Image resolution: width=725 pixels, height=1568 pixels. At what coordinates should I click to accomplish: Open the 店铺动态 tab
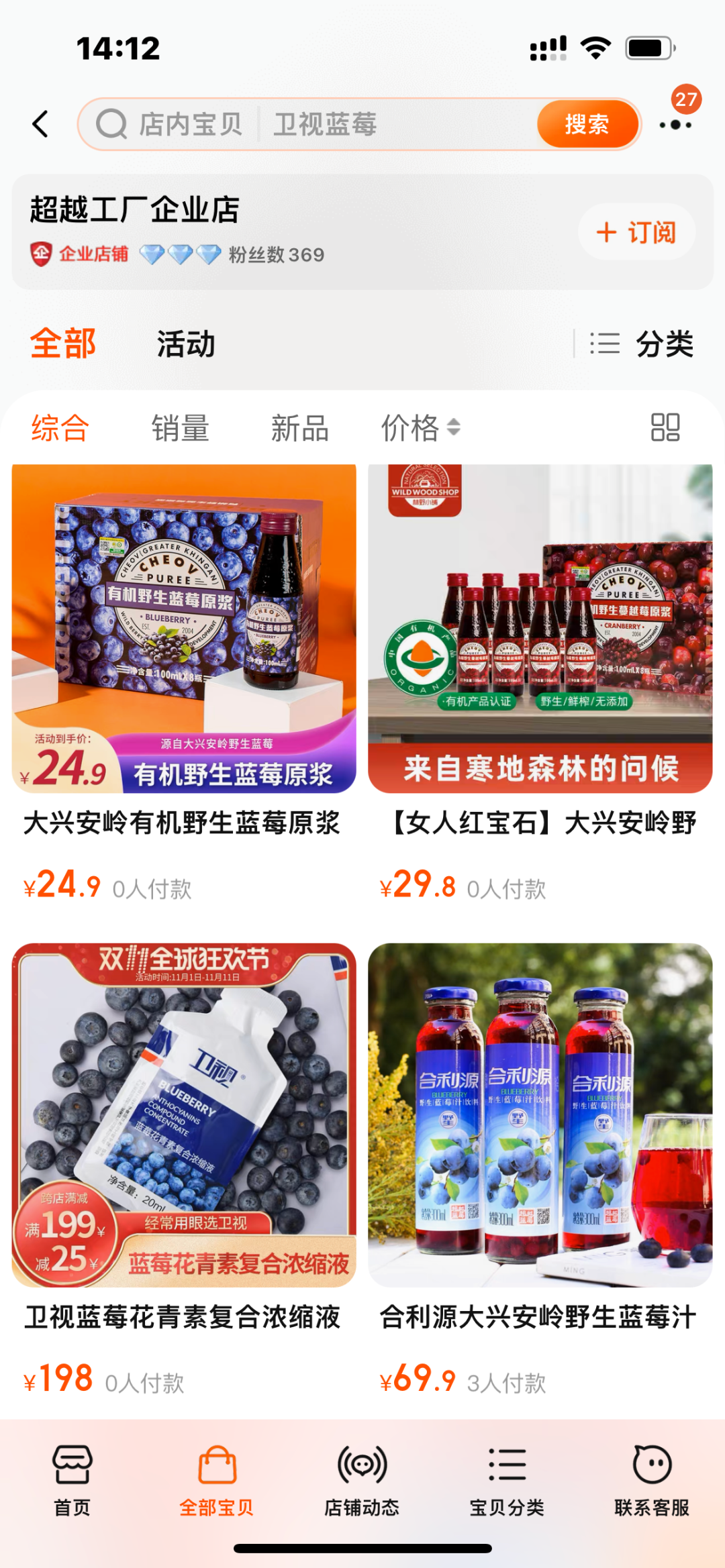pyautogui.click(x=362, y=1476)
